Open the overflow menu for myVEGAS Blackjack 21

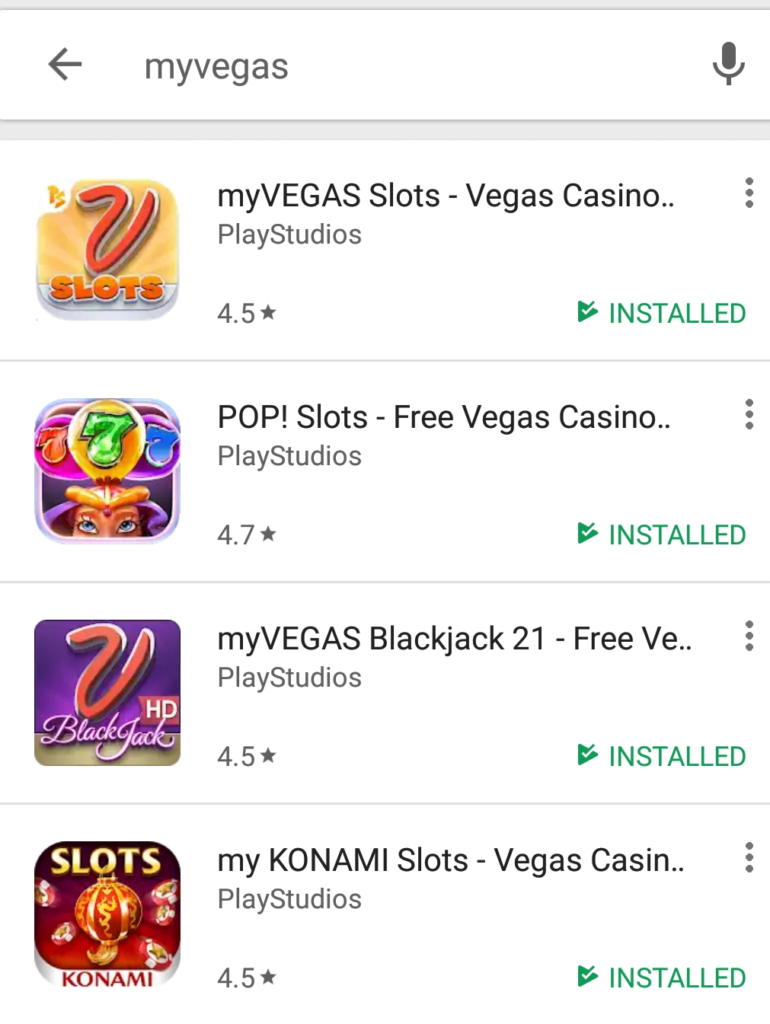(x=748, y=636)
